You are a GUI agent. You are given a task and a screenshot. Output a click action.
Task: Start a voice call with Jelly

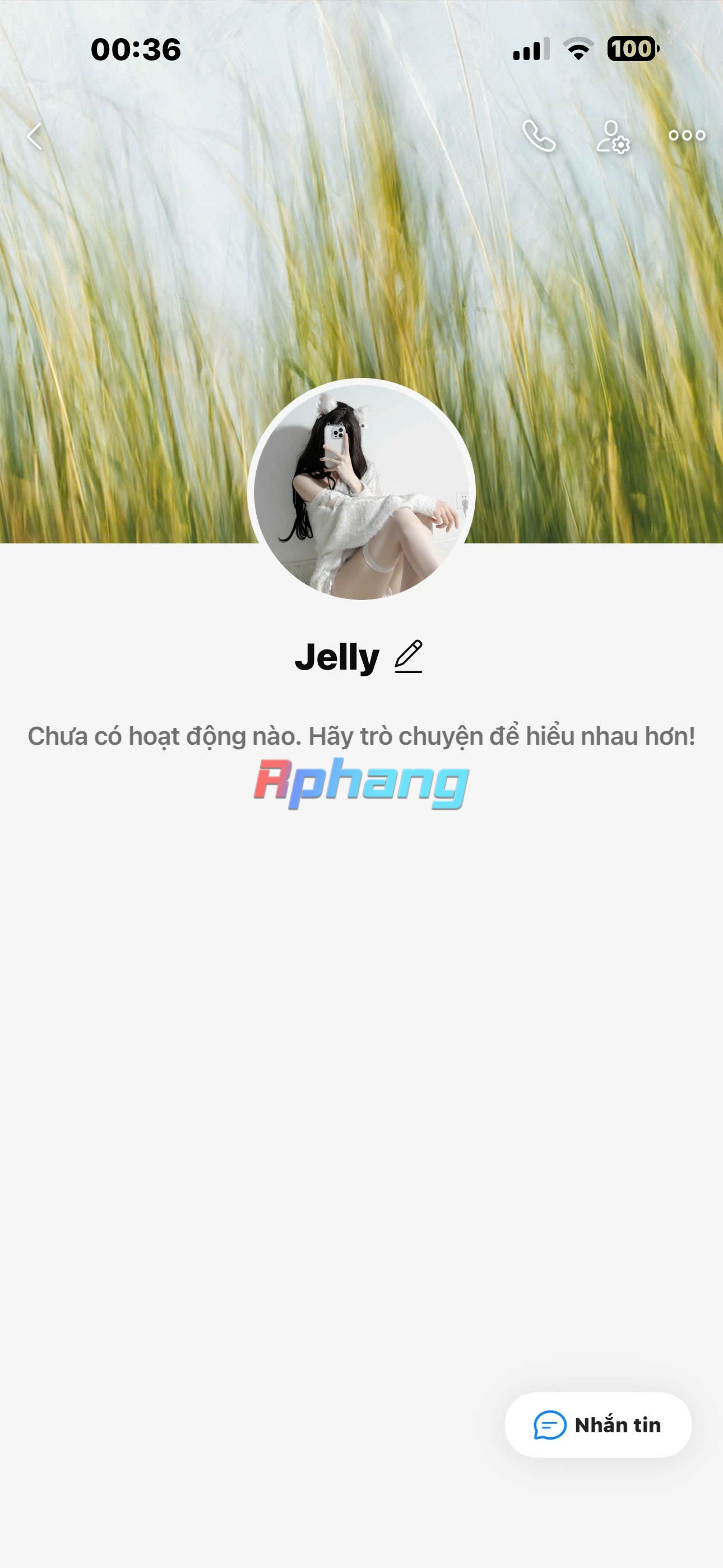coord(539,136)
